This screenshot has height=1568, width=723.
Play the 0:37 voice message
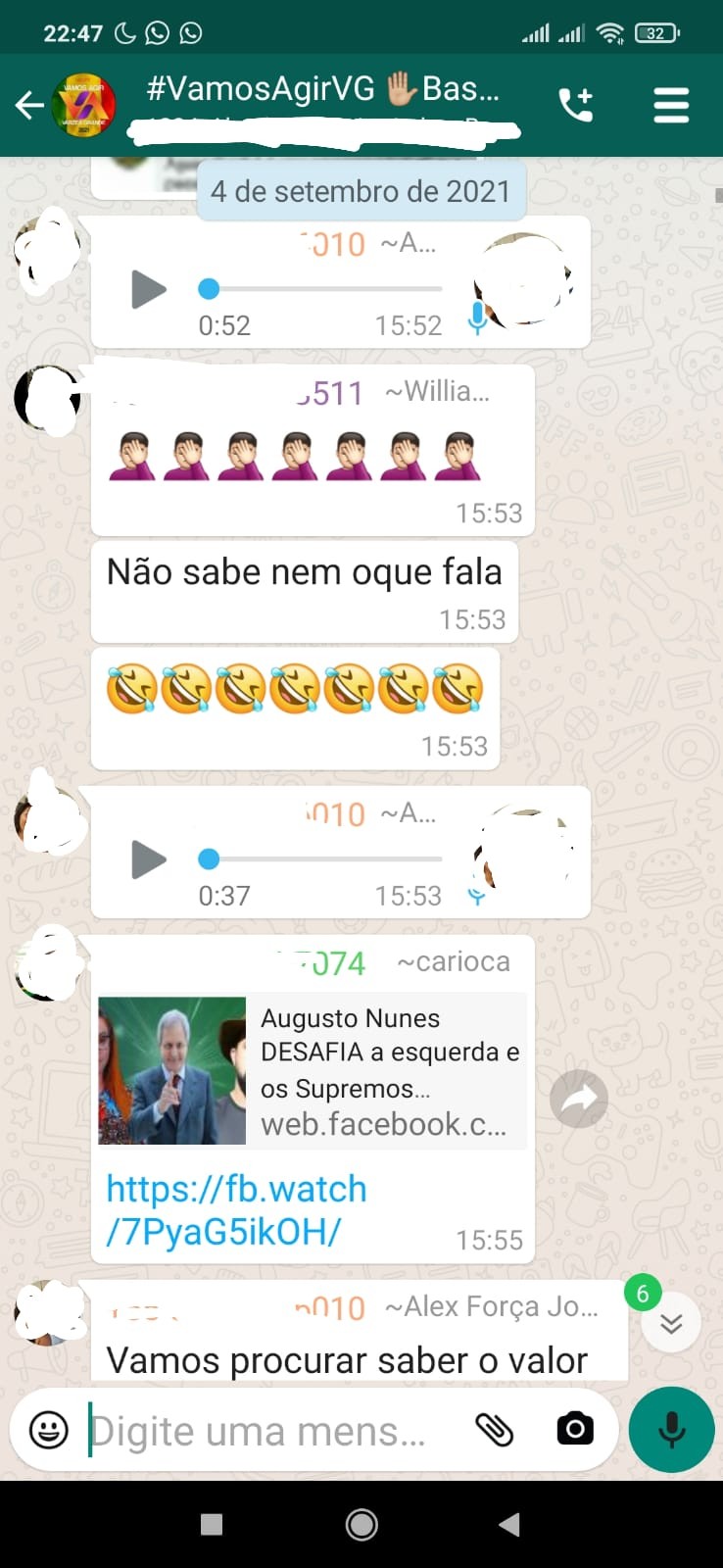(x=148, y=859)
